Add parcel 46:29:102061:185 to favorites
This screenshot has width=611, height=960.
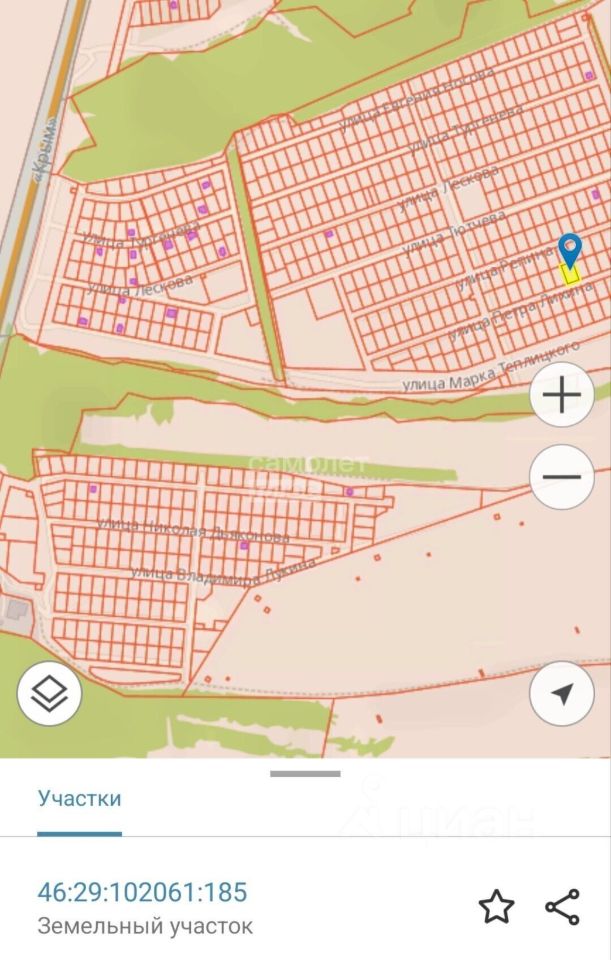496,907
